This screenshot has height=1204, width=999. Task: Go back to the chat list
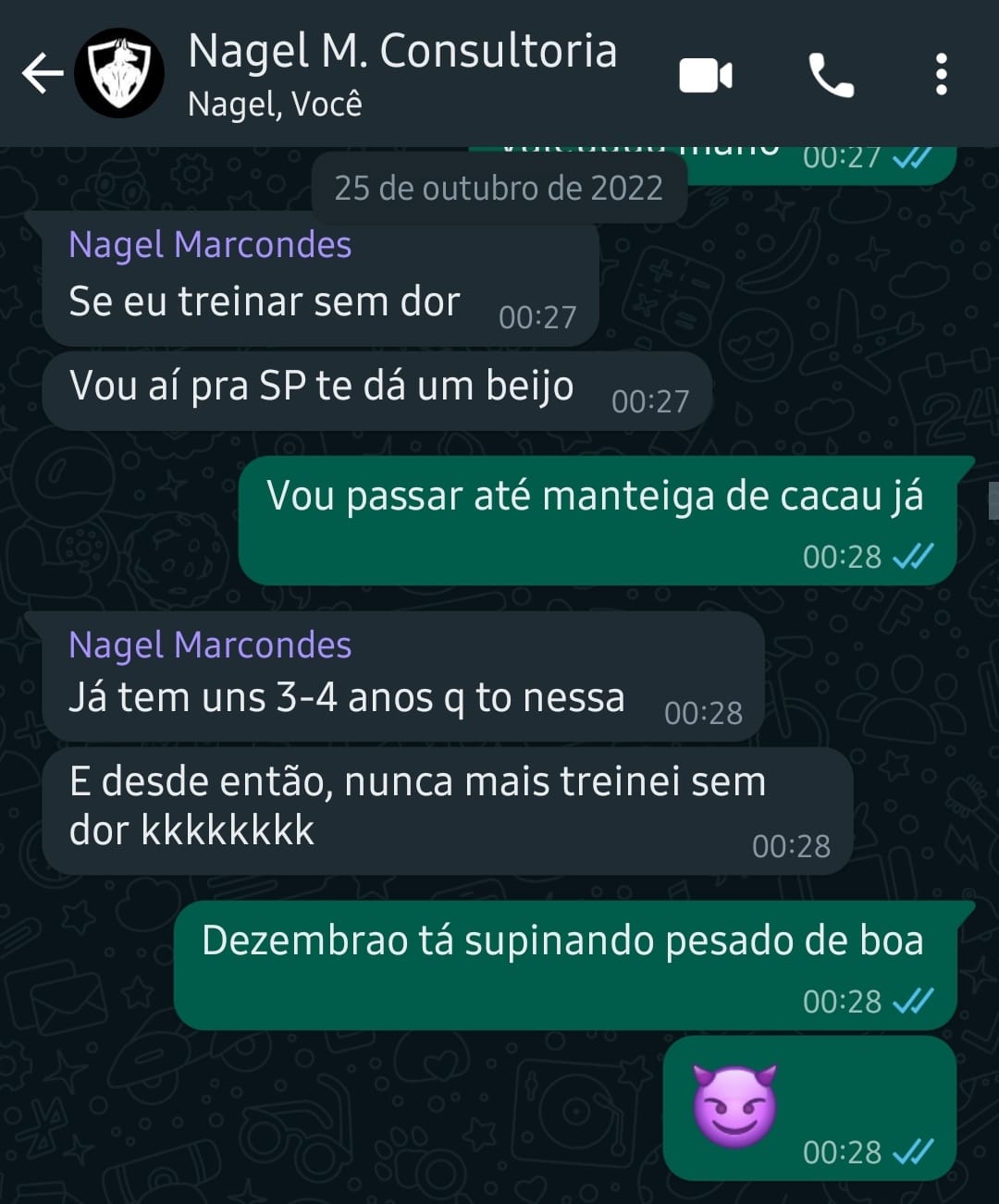[42, 74]
